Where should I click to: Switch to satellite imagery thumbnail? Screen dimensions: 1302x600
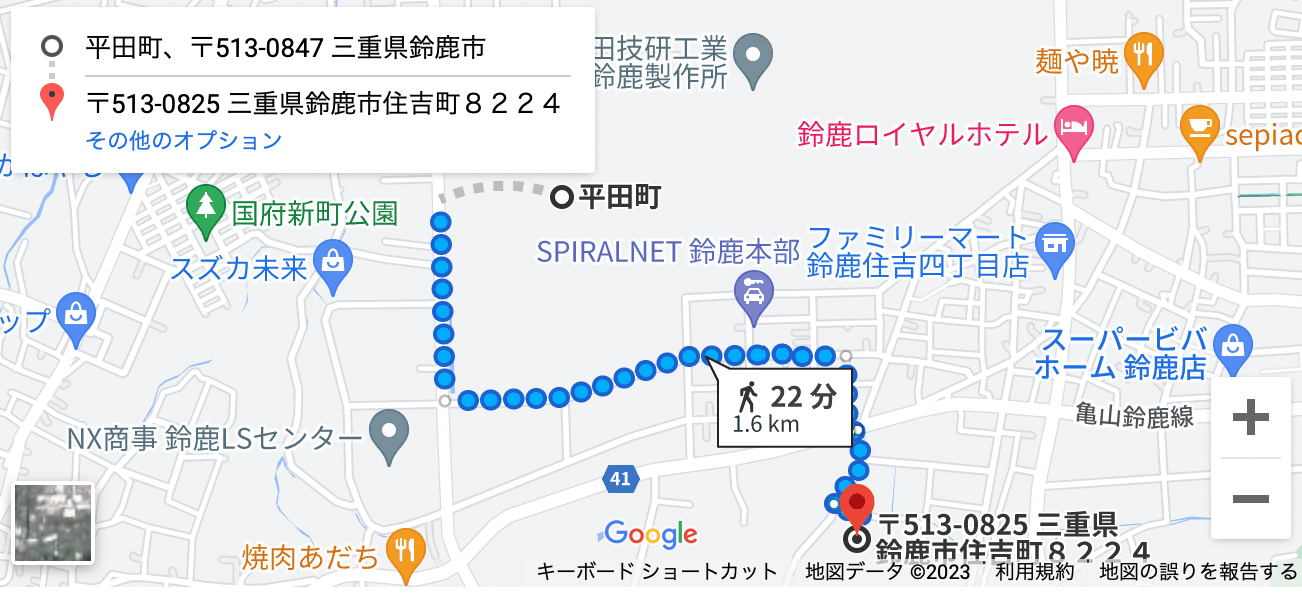(x=54, y=523)
